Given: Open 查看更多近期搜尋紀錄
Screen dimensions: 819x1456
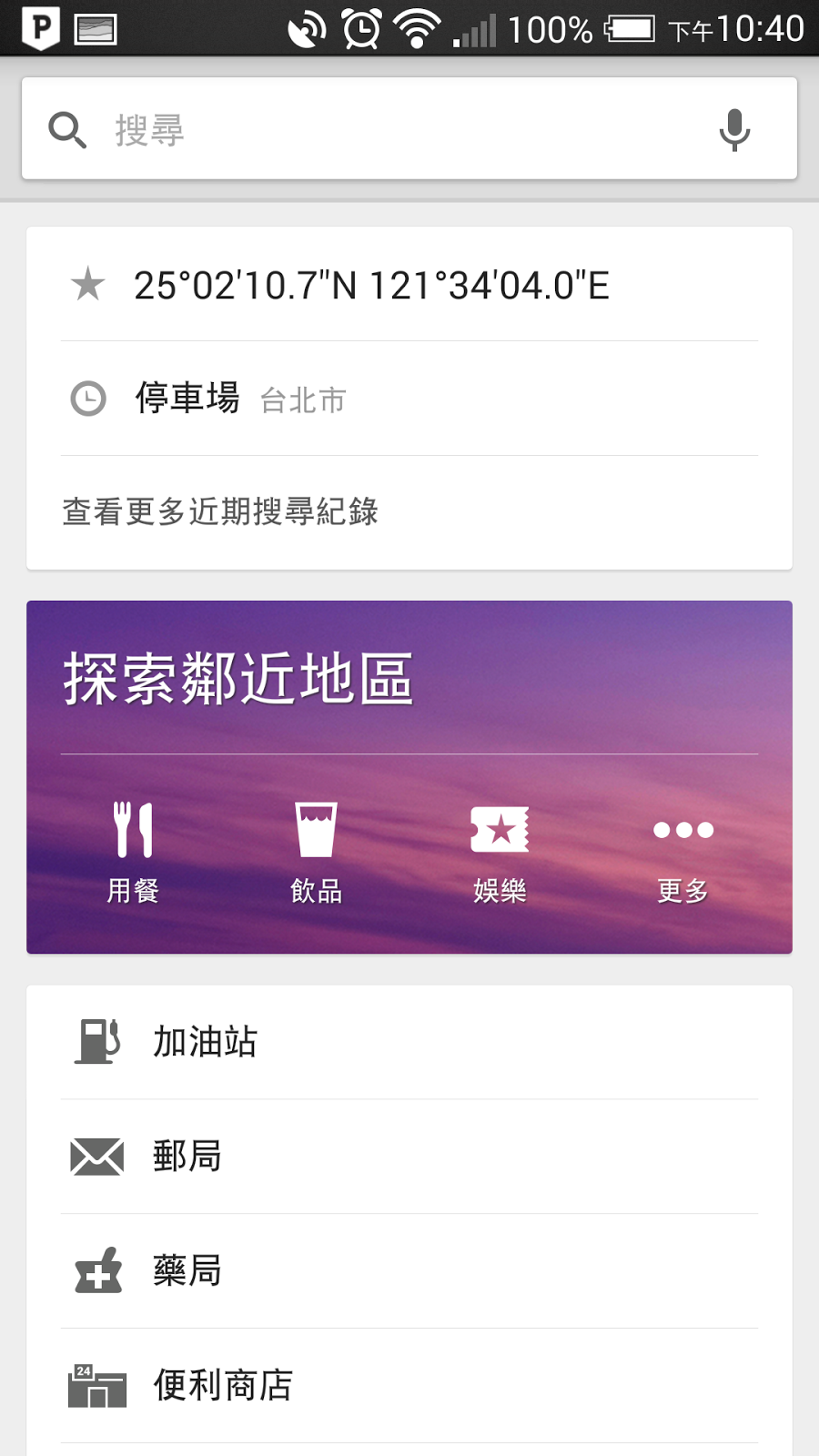Looking at the screenshot, I should [x=220, y=511].
